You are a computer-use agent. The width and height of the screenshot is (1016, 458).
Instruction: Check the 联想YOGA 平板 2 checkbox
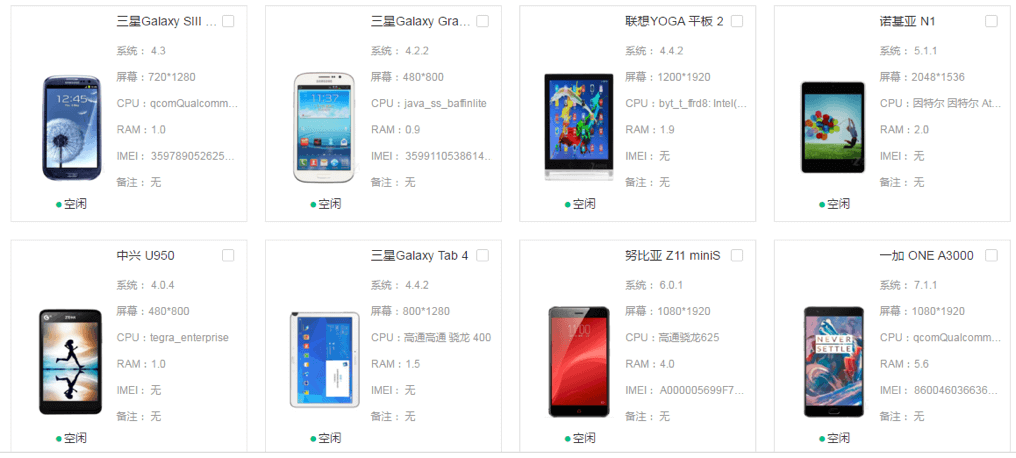click(737, 21)
